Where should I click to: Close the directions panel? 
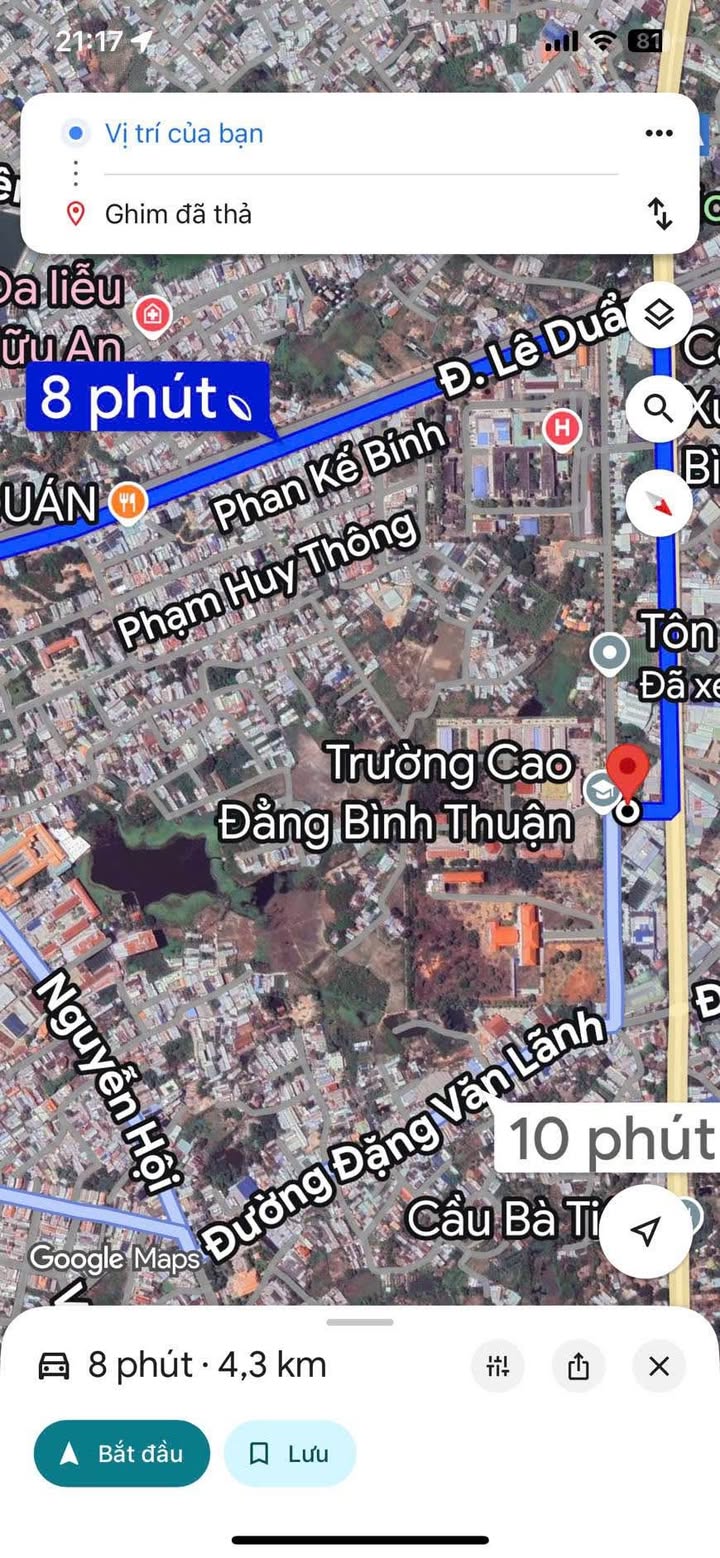pyautogui.click(x=659, y=1366)
